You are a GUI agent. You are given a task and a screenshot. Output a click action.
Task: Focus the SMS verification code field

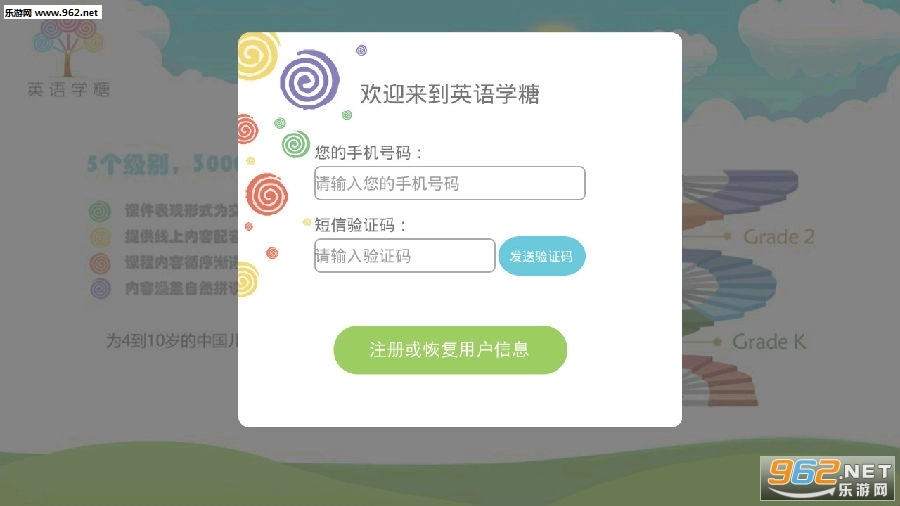coord(405,255)
